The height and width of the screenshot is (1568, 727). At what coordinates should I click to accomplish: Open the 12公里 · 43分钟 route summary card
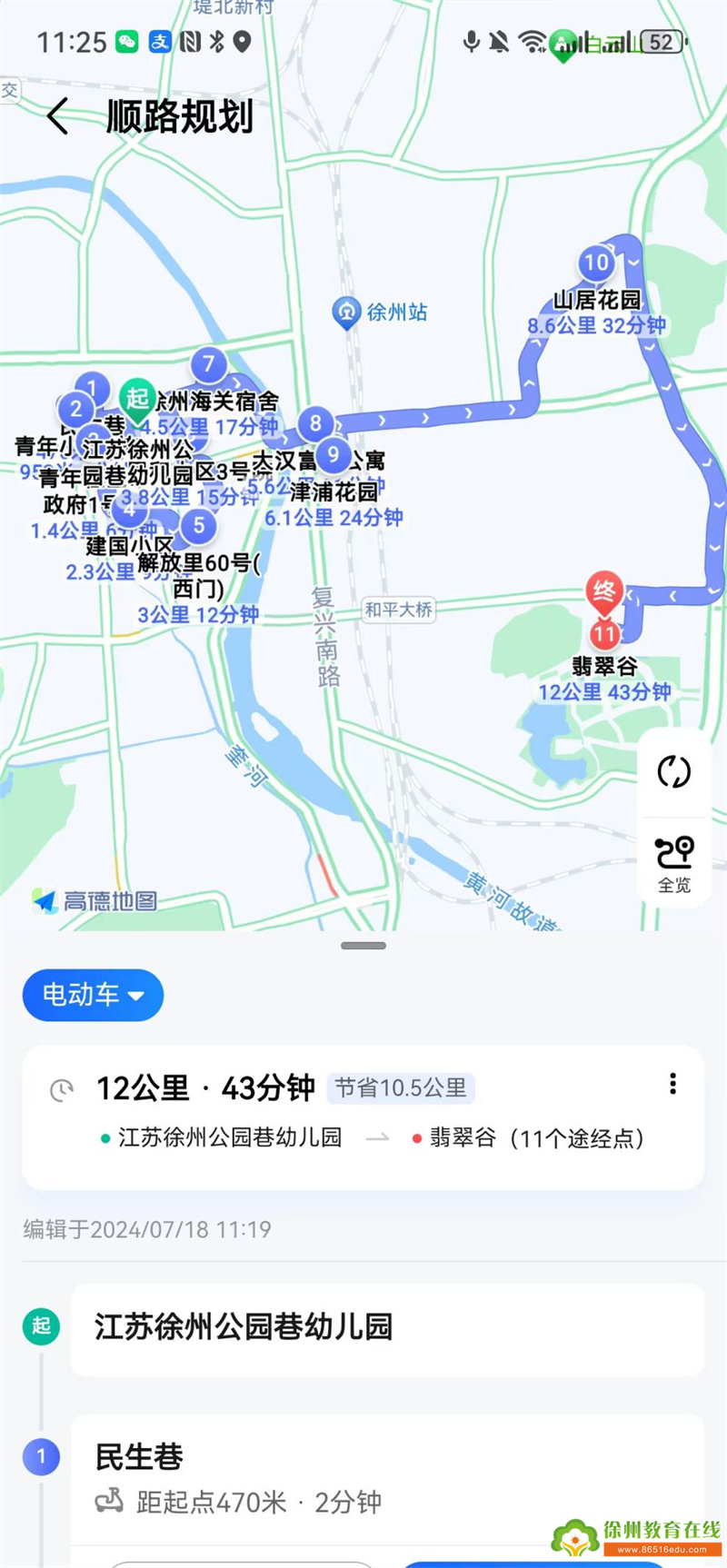[x=363, y=1116]
